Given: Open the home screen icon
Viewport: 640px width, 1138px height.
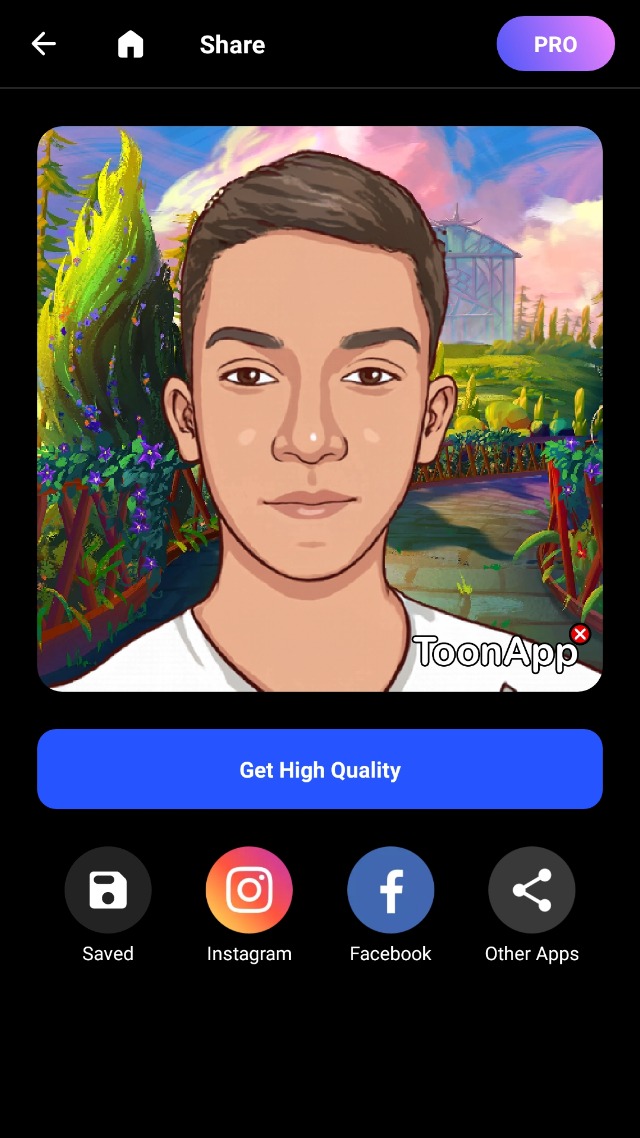Looking at the screenshot, I should click(131, 44).
